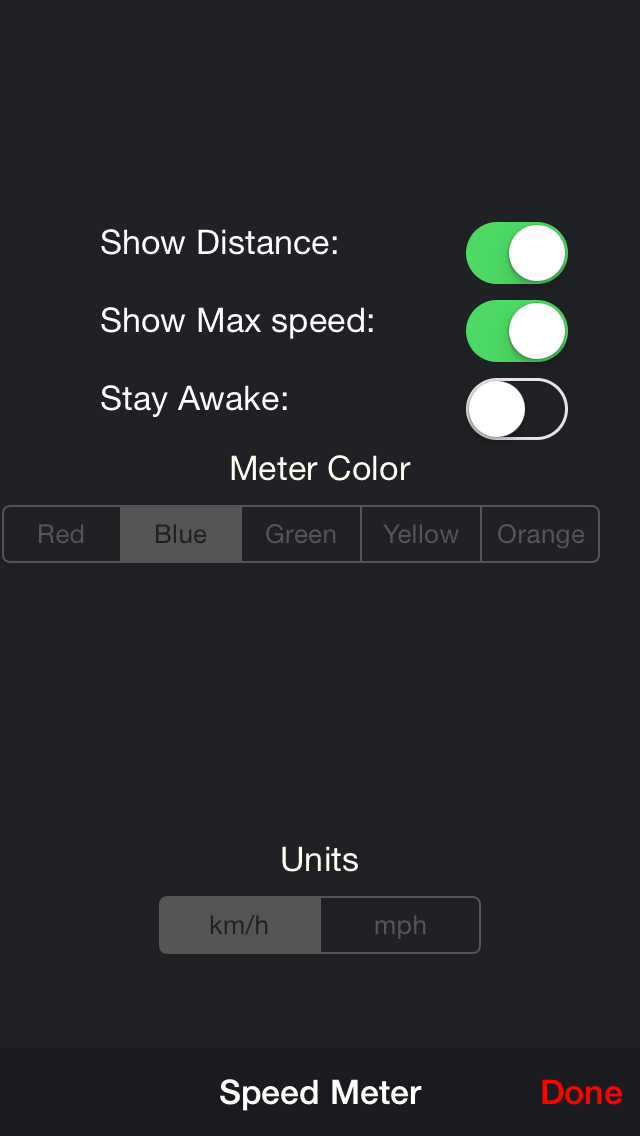Tap Done to close settings

click(581, 1092)
